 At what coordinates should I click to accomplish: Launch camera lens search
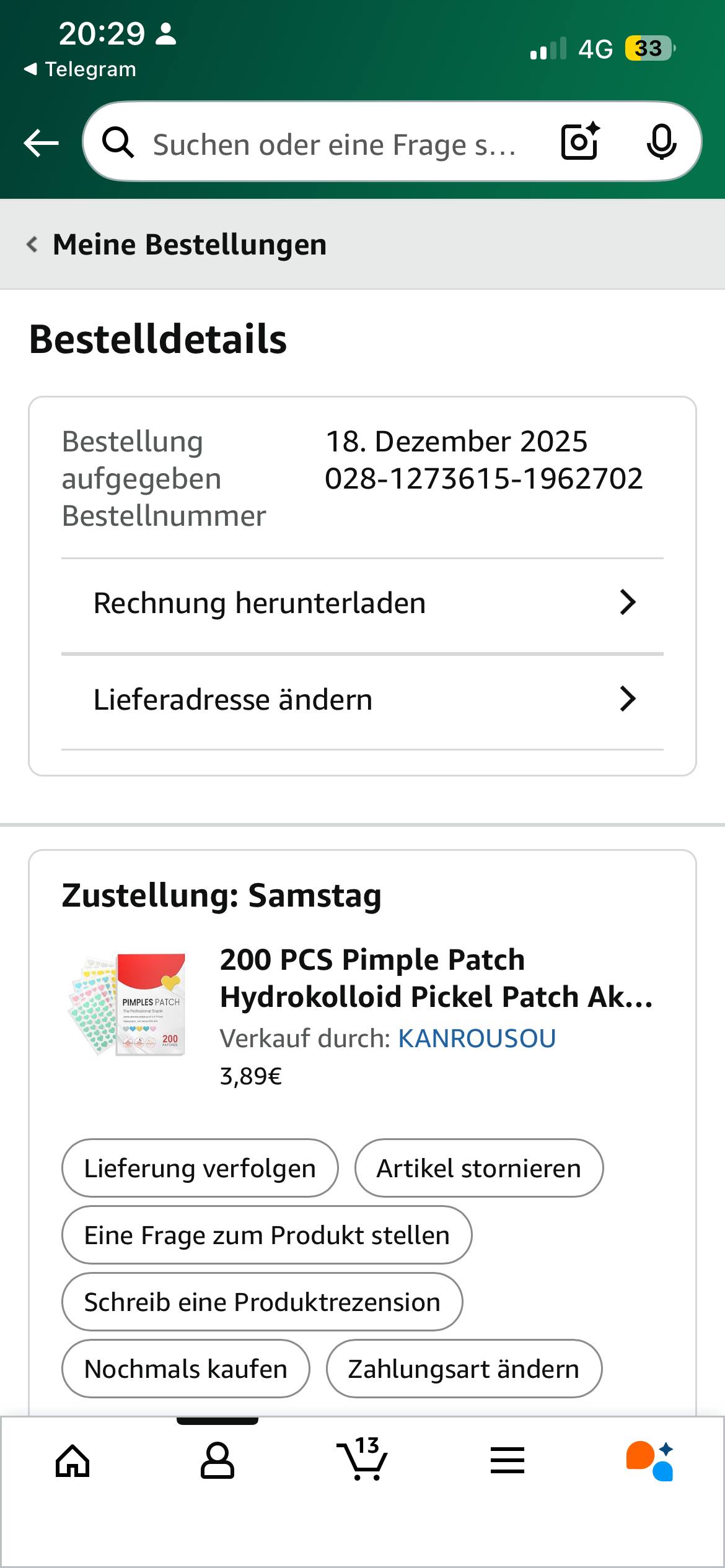point(580,142)
